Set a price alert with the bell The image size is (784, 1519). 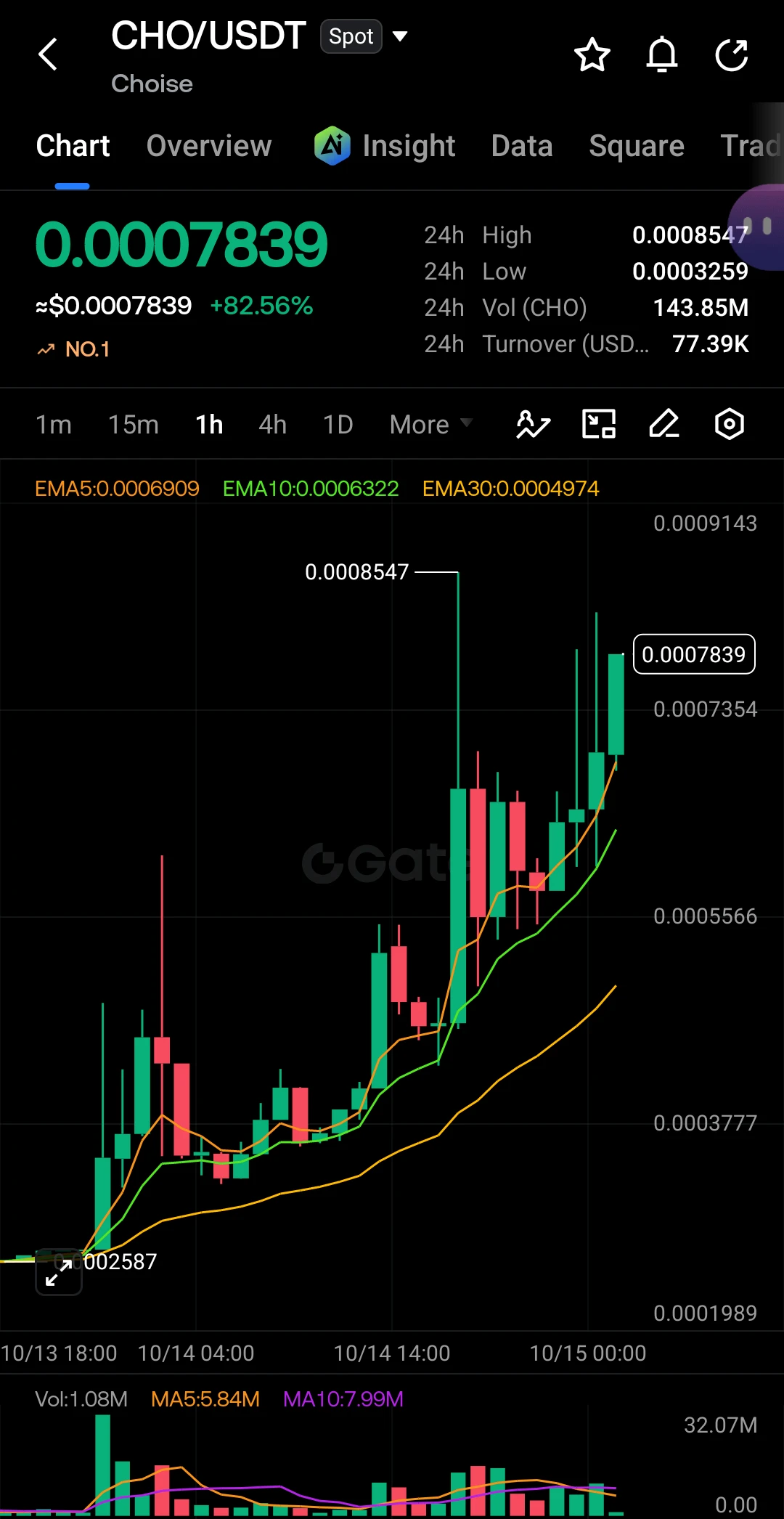click(661, 55)
